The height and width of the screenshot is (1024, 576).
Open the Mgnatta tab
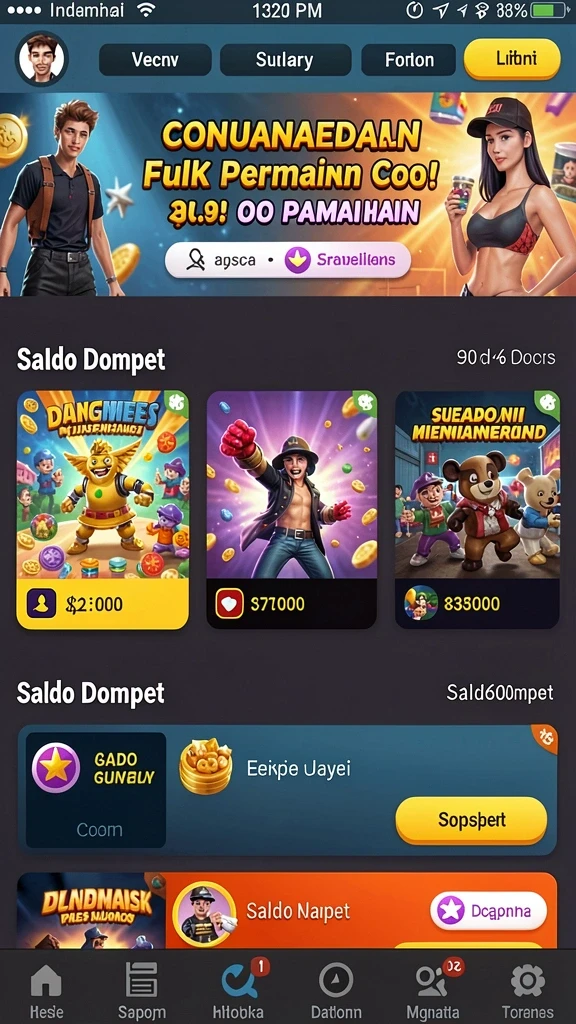tap(432, 991)
